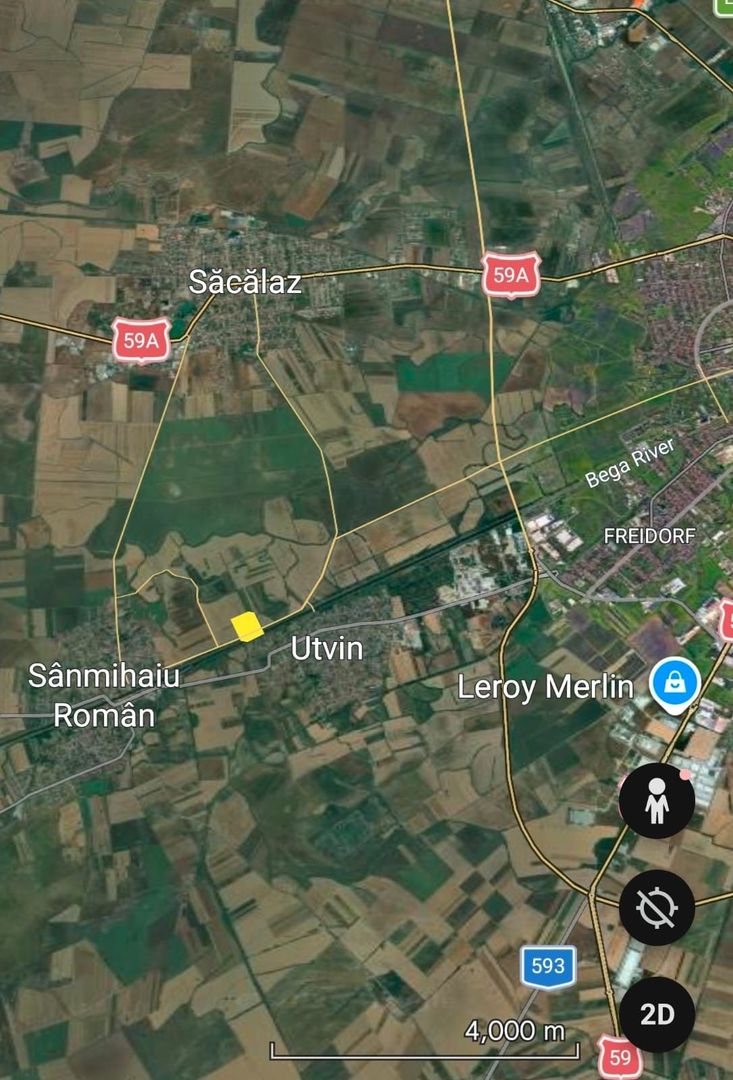Open details for Sânmihaiu Român label
The image size is (733, 1080).
(107, 697)
